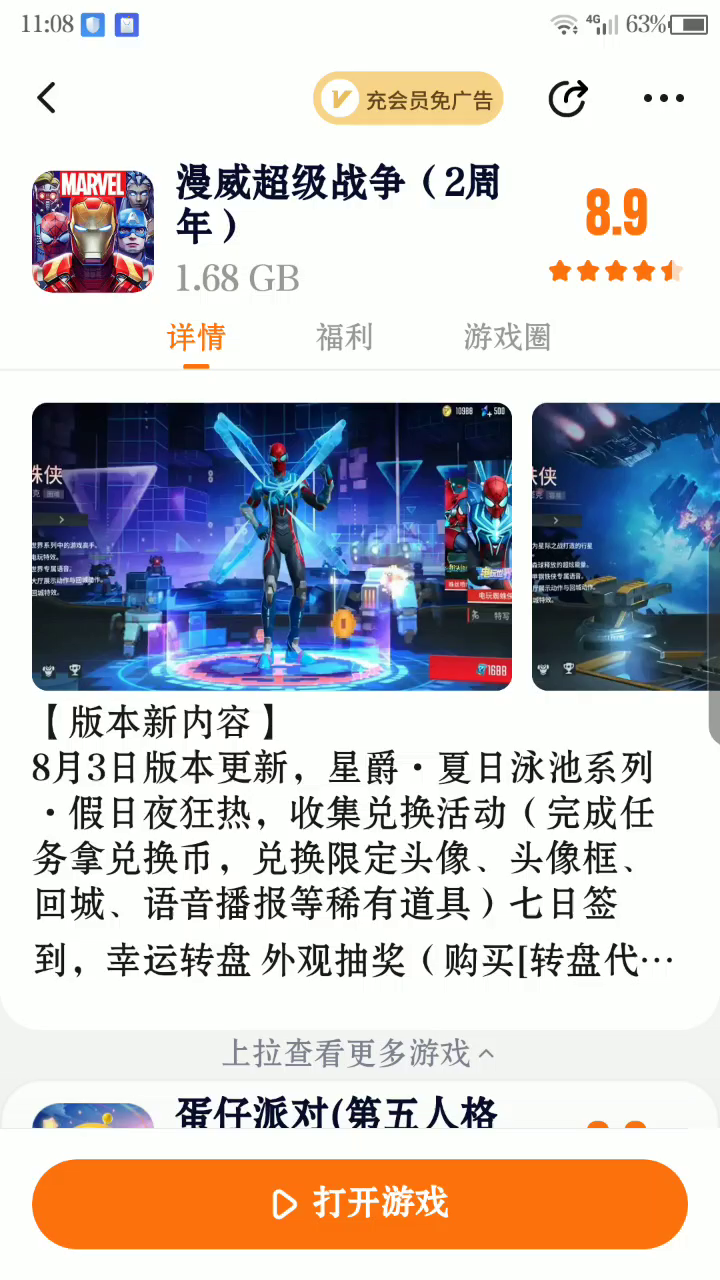Viewport: 720px width, 1280px height.
Task: Open the three-dot overflow menu
Action: click(x=663, y=98)
